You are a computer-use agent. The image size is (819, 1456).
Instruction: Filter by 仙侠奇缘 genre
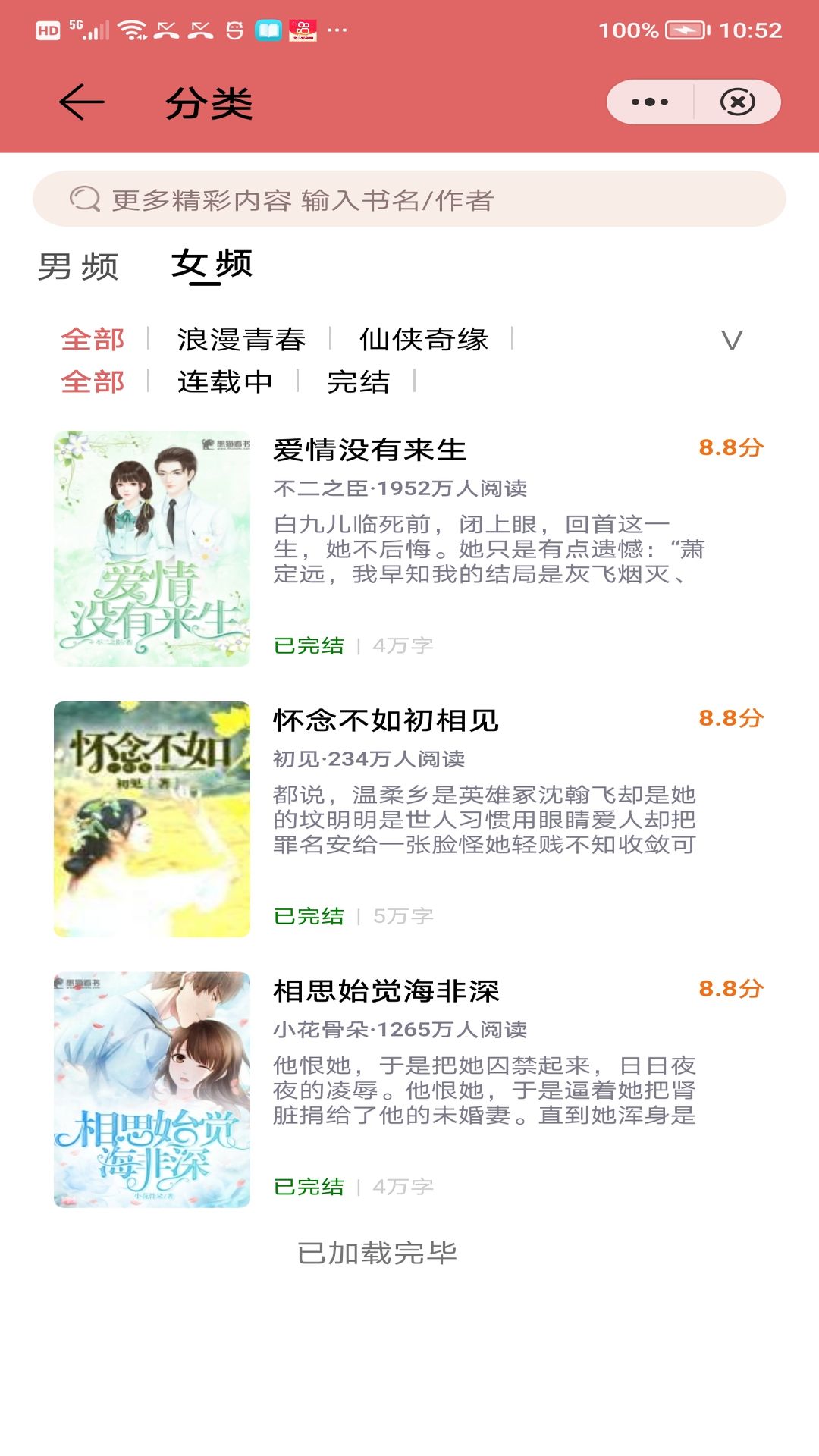[x=423, y=339]
